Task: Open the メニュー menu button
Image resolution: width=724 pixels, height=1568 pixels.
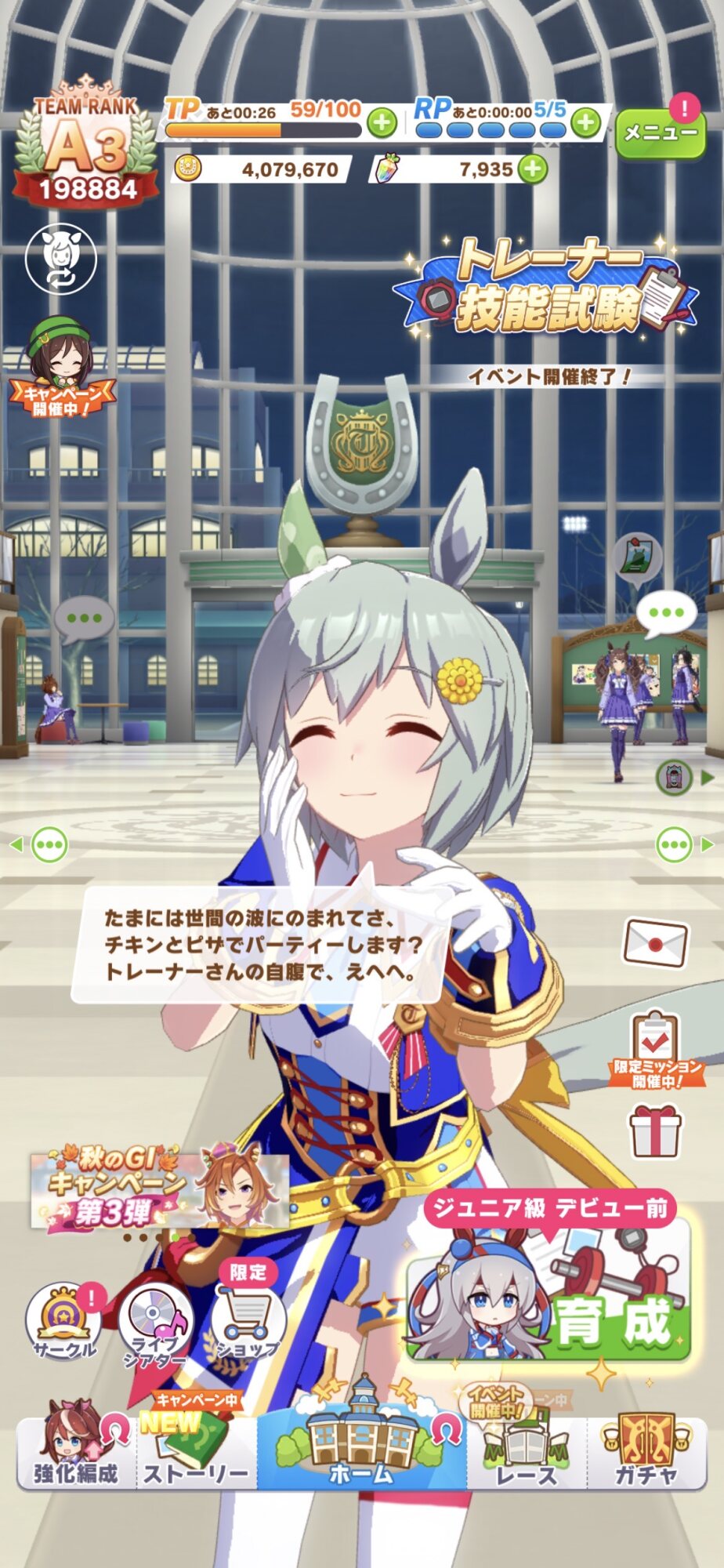Action: coord(660,132)
